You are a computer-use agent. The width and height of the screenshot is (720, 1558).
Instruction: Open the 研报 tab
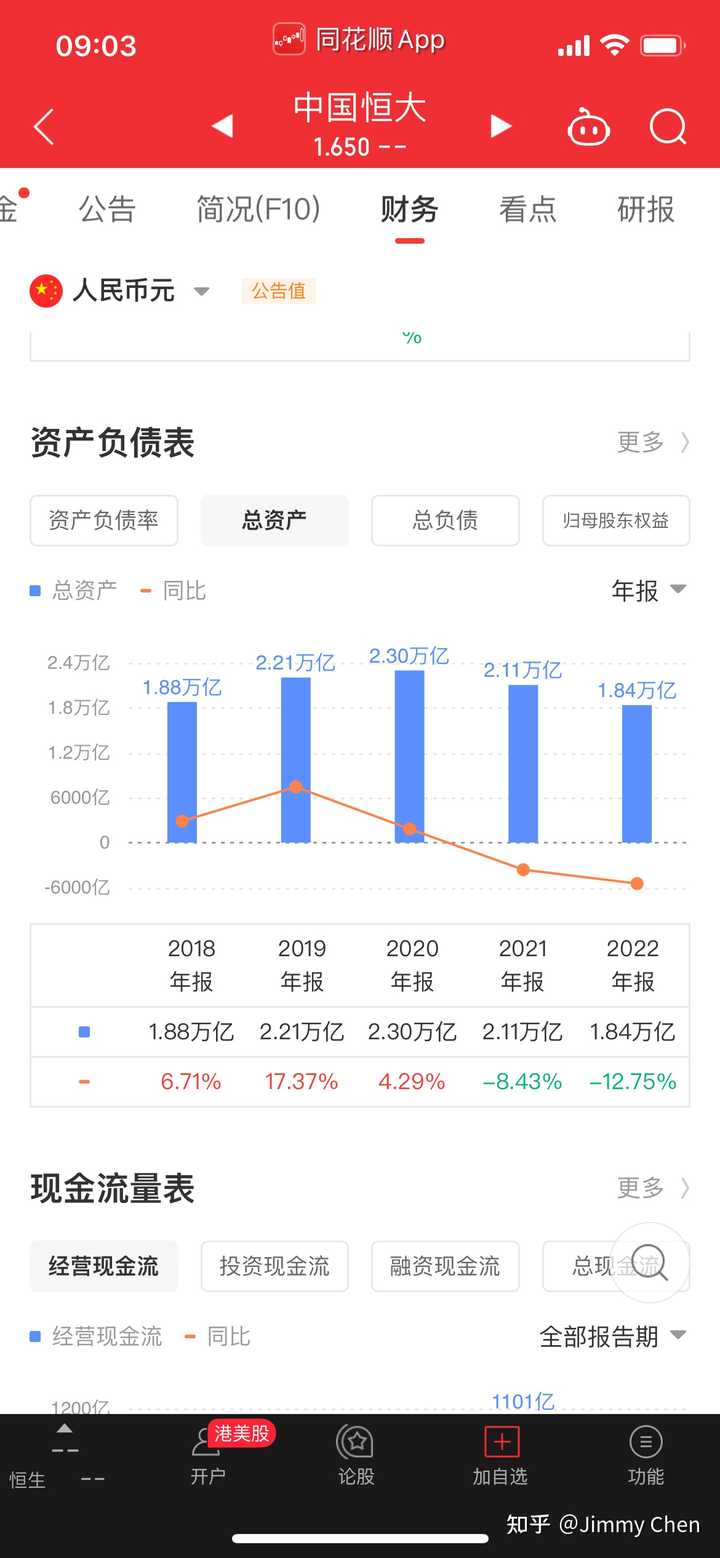[645, 209]
